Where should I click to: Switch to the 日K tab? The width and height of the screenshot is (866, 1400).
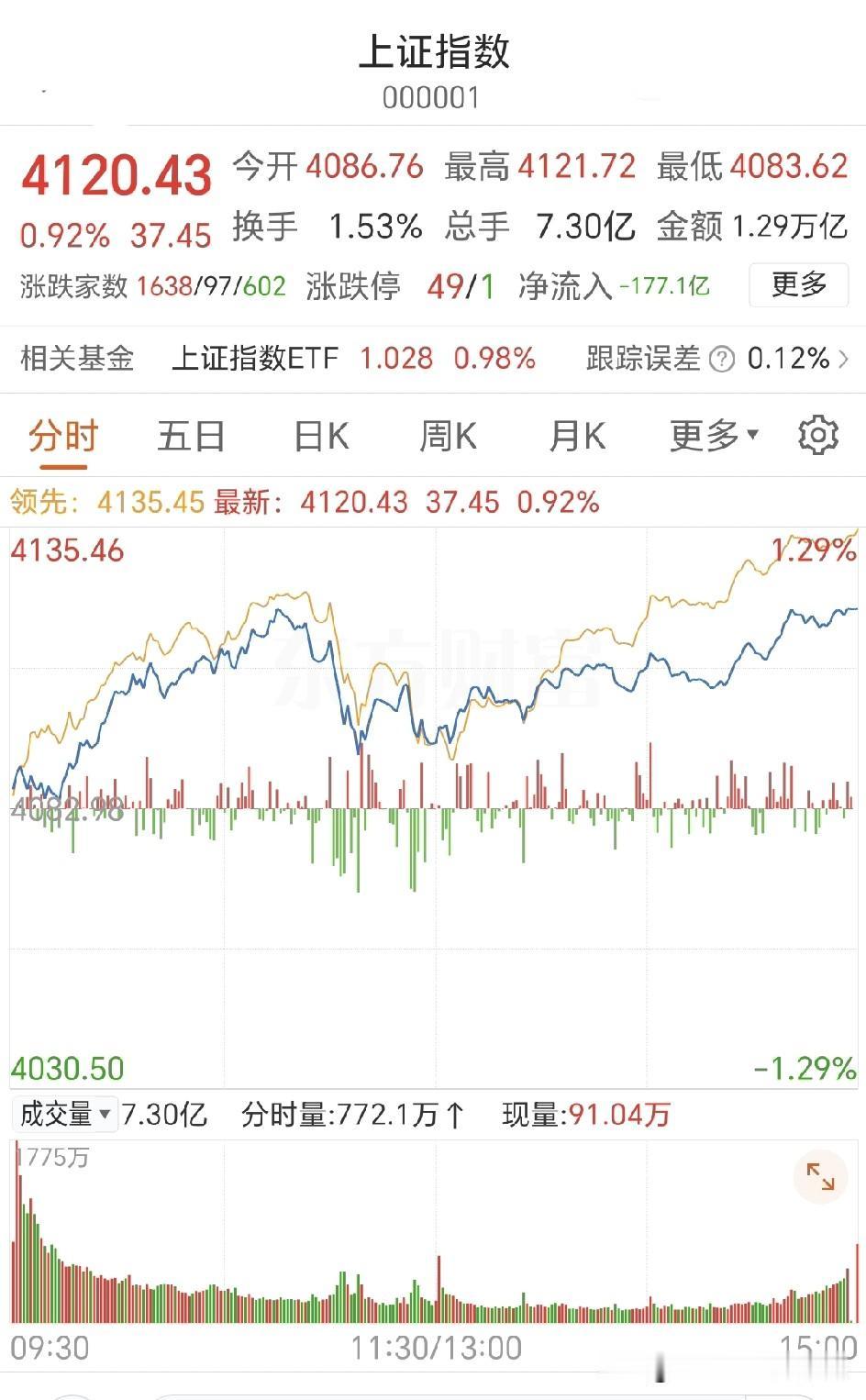pyautogui.click(x=318, y=437)
